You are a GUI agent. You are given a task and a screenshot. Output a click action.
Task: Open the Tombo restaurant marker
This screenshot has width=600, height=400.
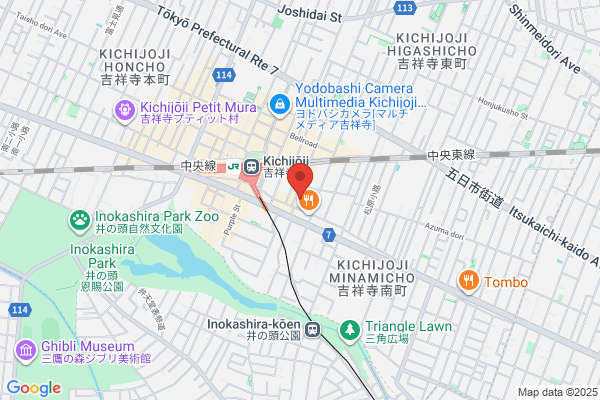[468, 282]
